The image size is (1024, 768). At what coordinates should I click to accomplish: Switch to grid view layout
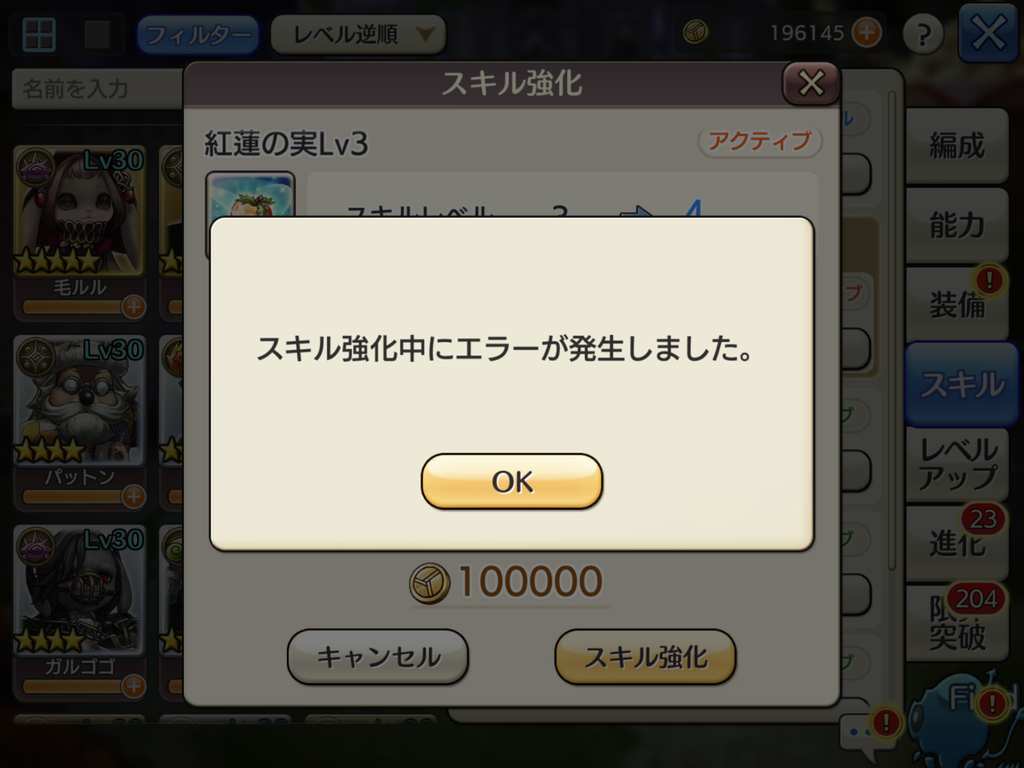39,34
